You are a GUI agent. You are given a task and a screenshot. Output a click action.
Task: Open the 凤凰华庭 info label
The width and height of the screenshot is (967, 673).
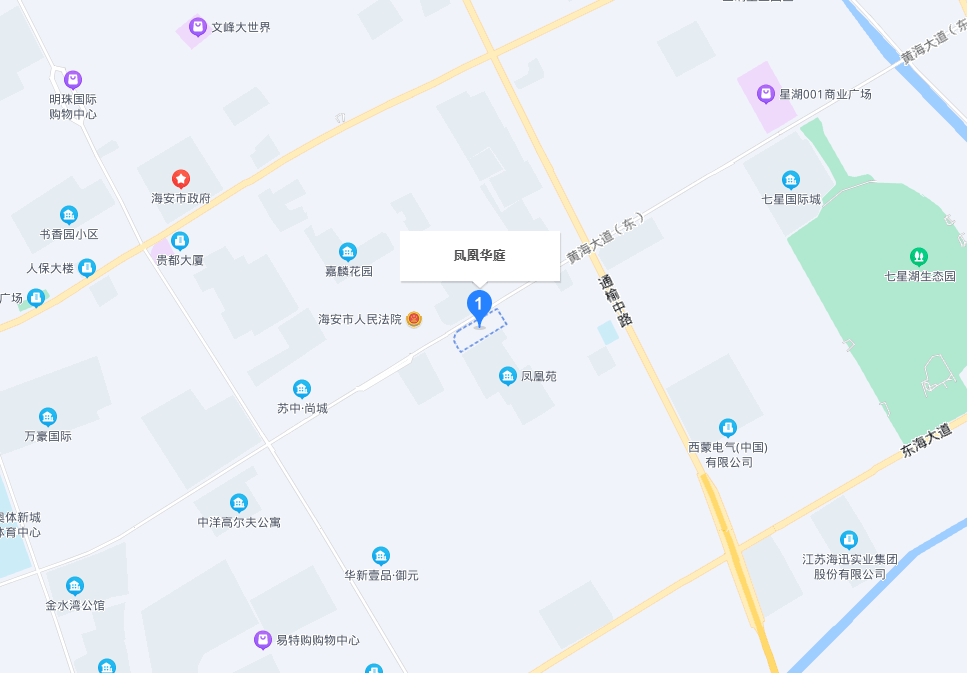(x=480, y=256)
